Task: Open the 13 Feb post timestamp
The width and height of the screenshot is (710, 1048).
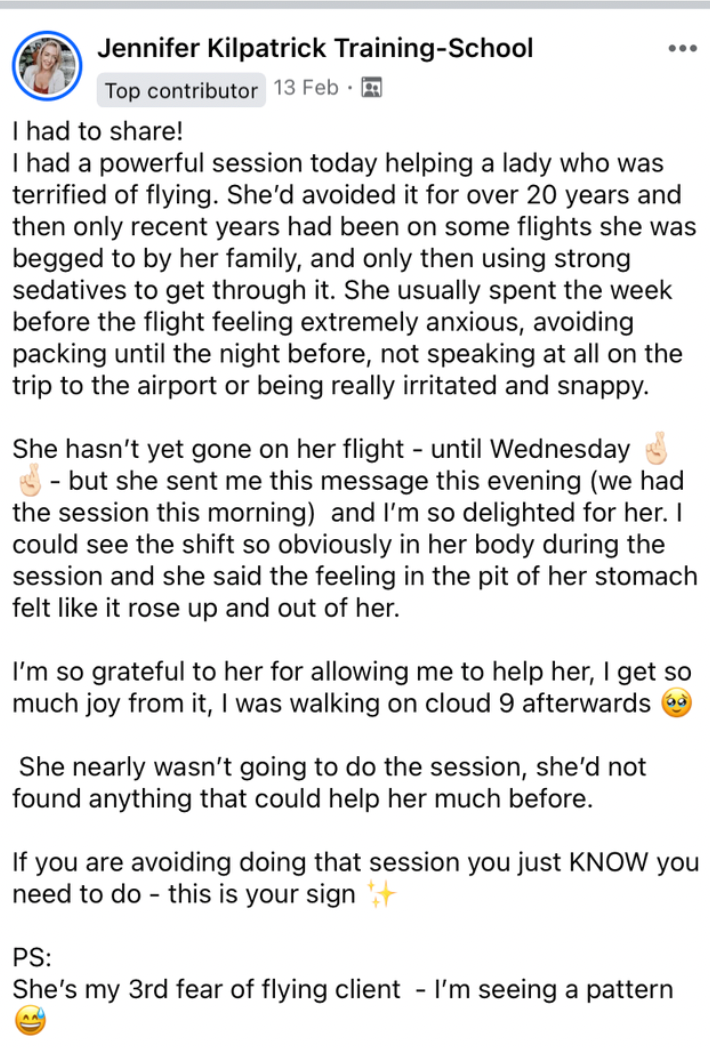Action: click(305, 88)
